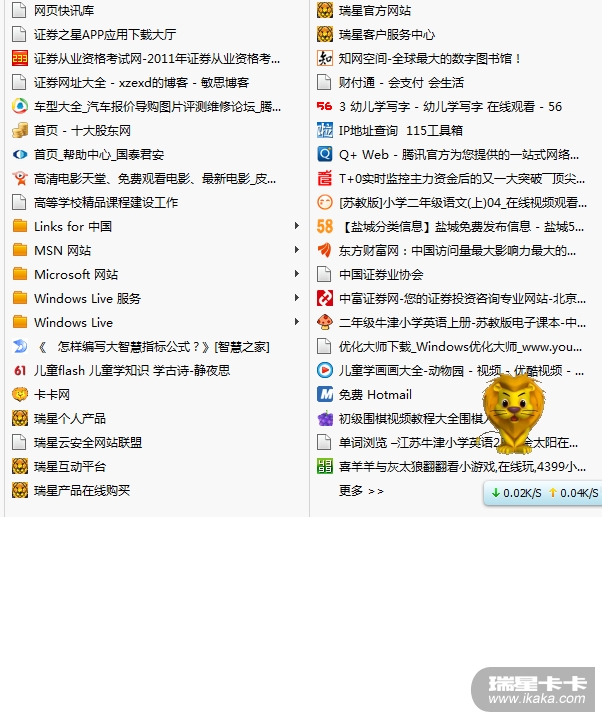Open 瑞星产品在线购买 bookmark
Viewport: 602px width, 720px height.
[x=82, y=491]
